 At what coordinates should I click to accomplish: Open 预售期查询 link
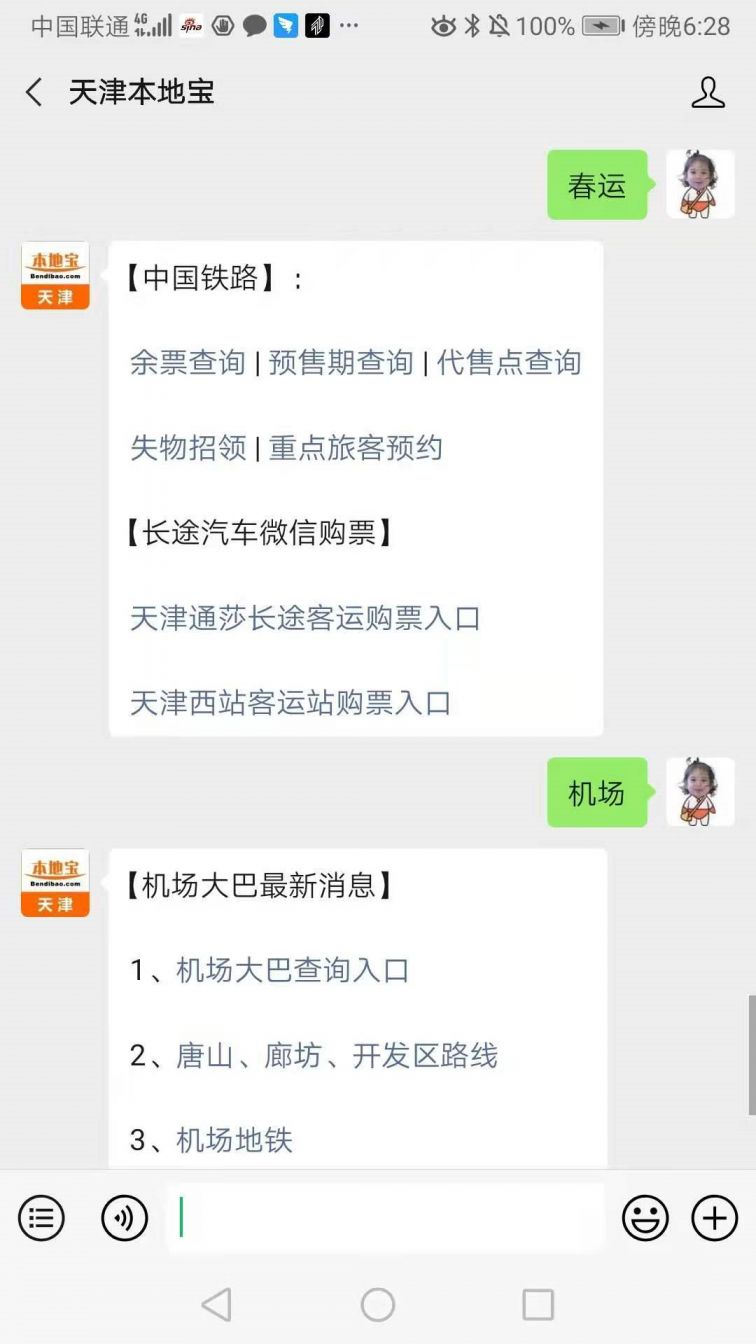pos(341,363)
